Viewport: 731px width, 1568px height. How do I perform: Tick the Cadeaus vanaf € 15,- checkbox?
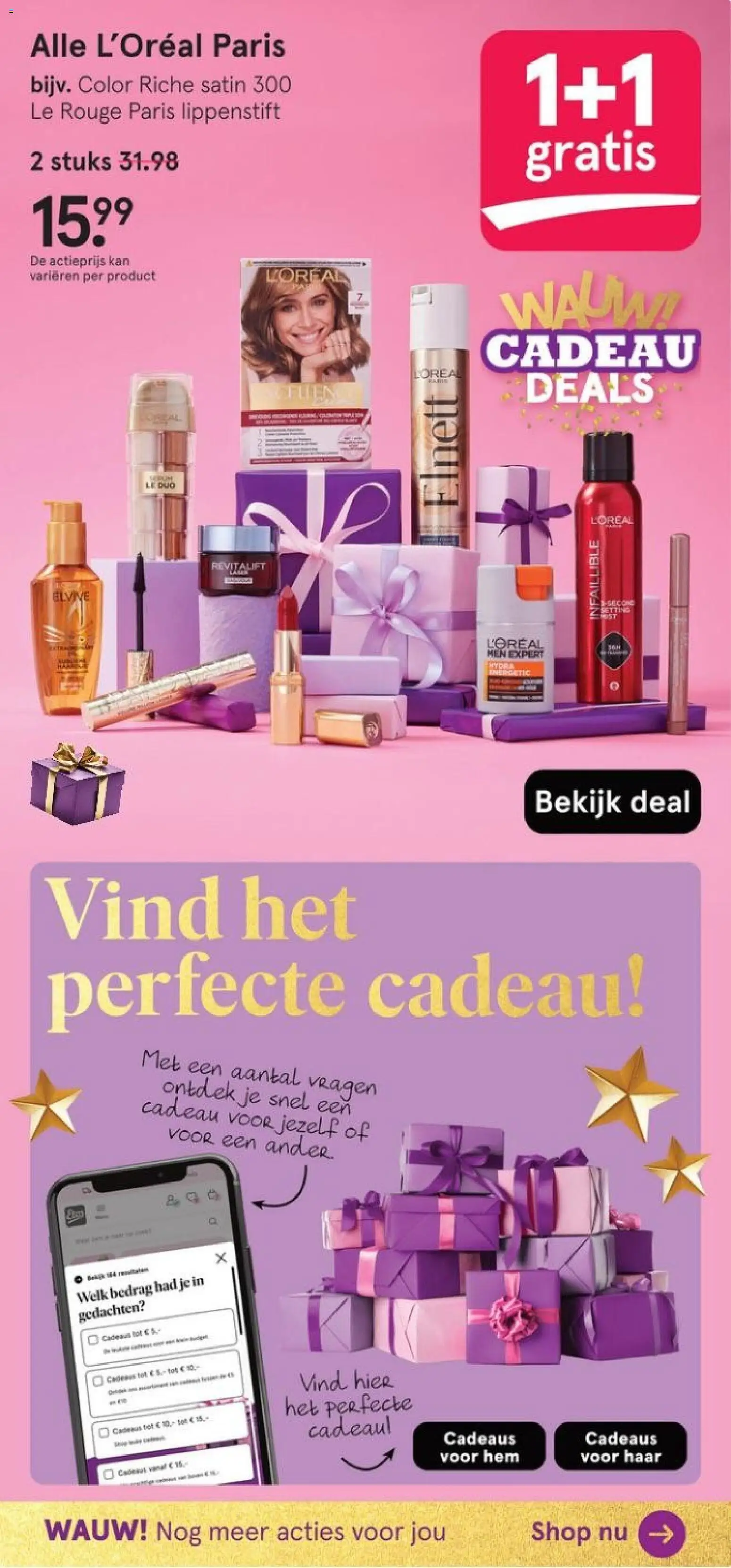[x=109, y=1474]
